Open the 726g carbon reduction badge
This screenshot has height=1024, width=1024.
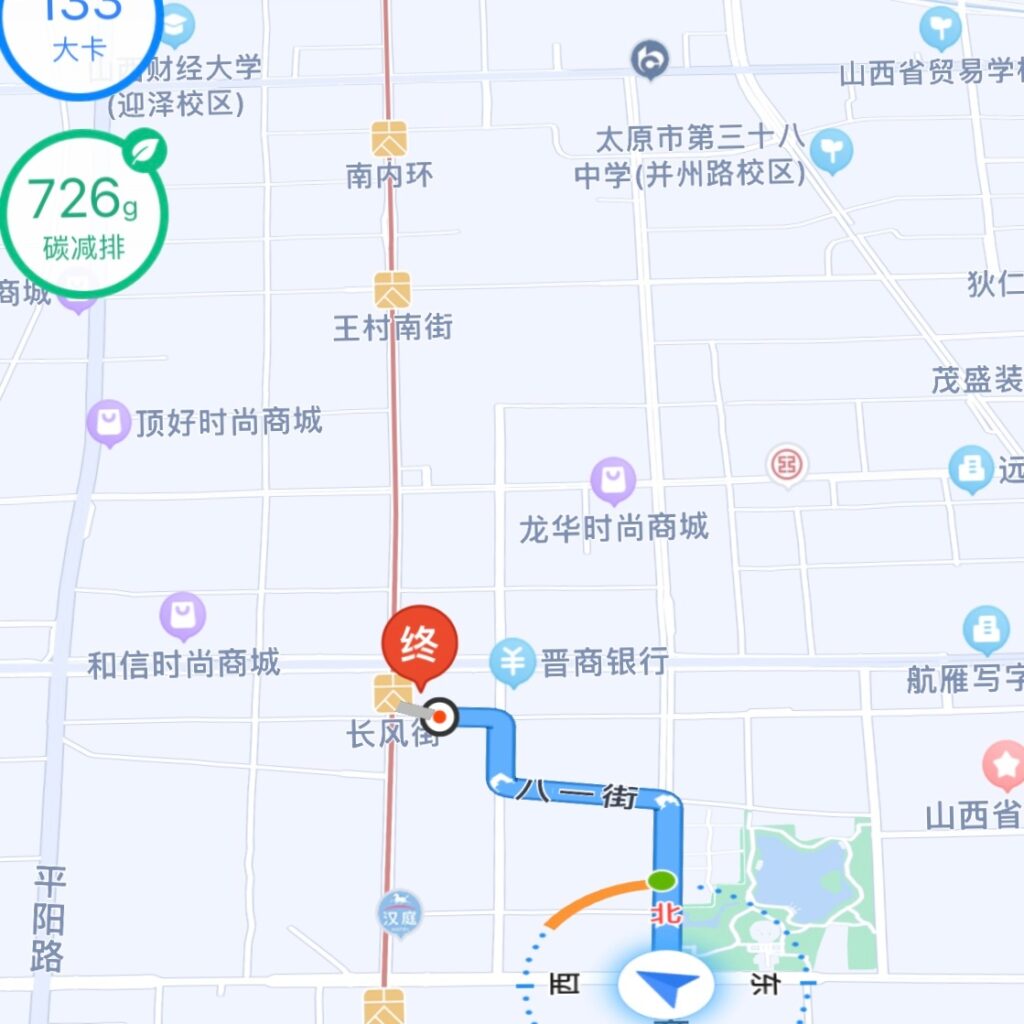[84, 216]
